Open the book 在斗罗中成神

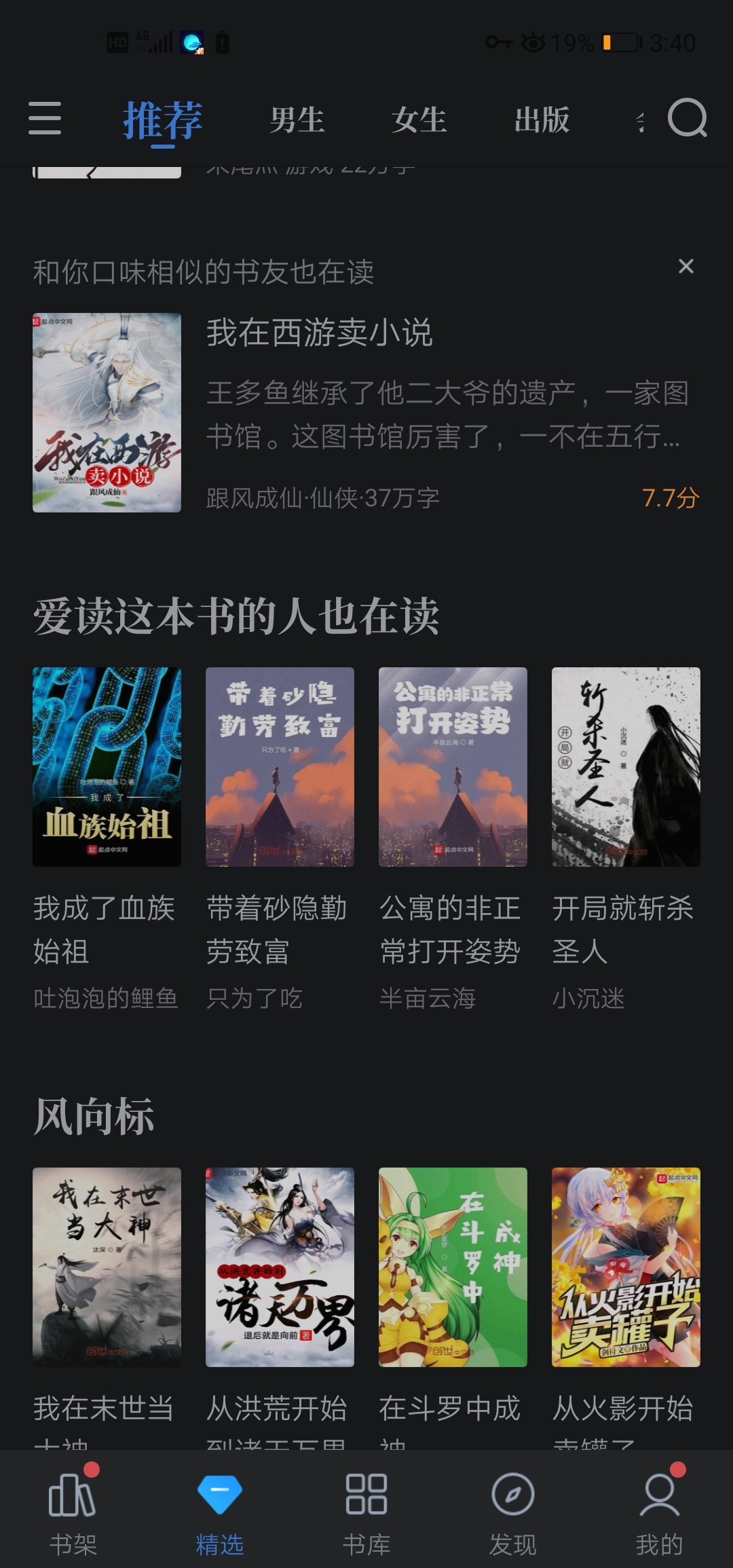[453, 1267]
